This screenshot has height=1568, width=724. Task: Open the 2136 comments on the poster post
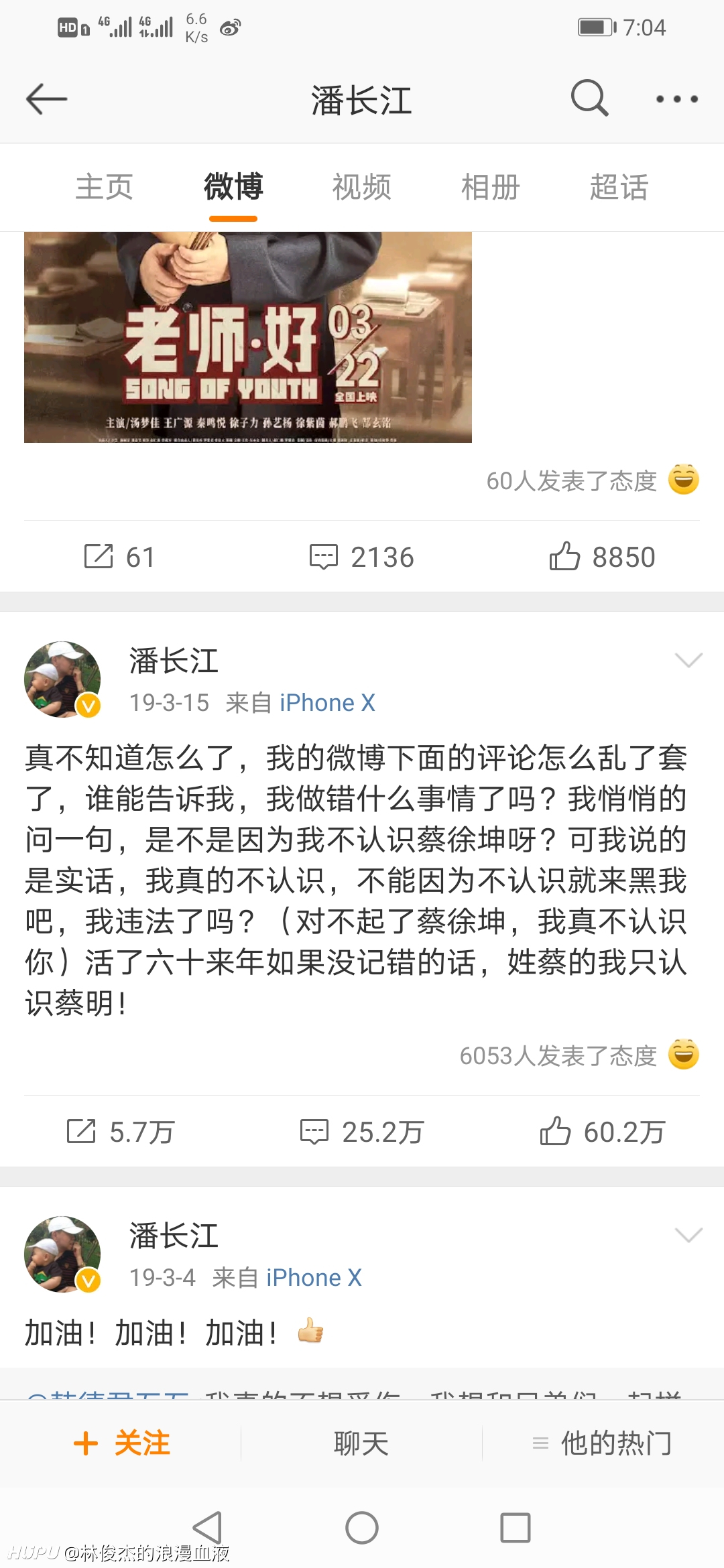point(362,557)
